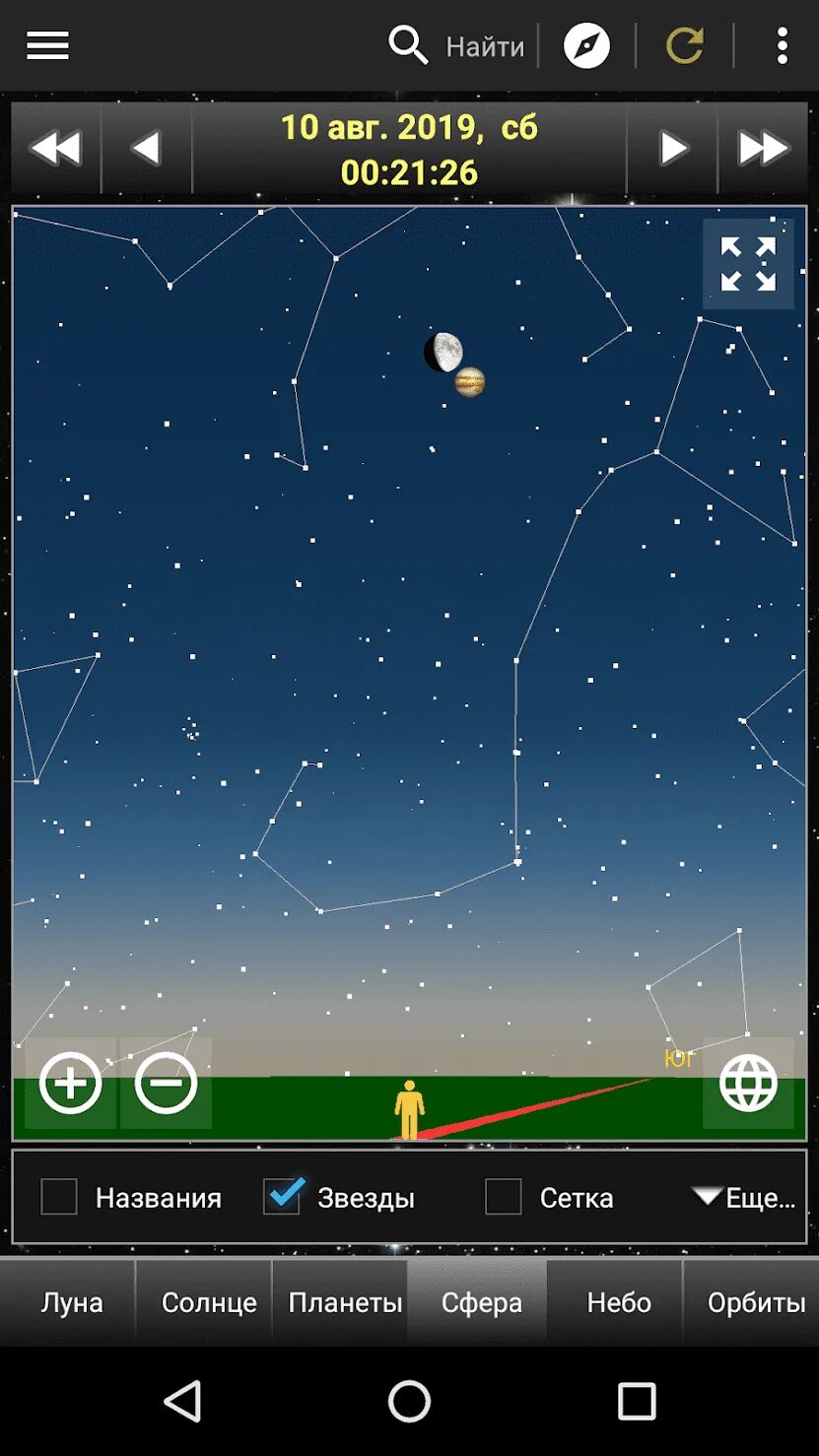819x1456 pixels.
Task: Tap the Найти search button
Action: pos(457,45)
